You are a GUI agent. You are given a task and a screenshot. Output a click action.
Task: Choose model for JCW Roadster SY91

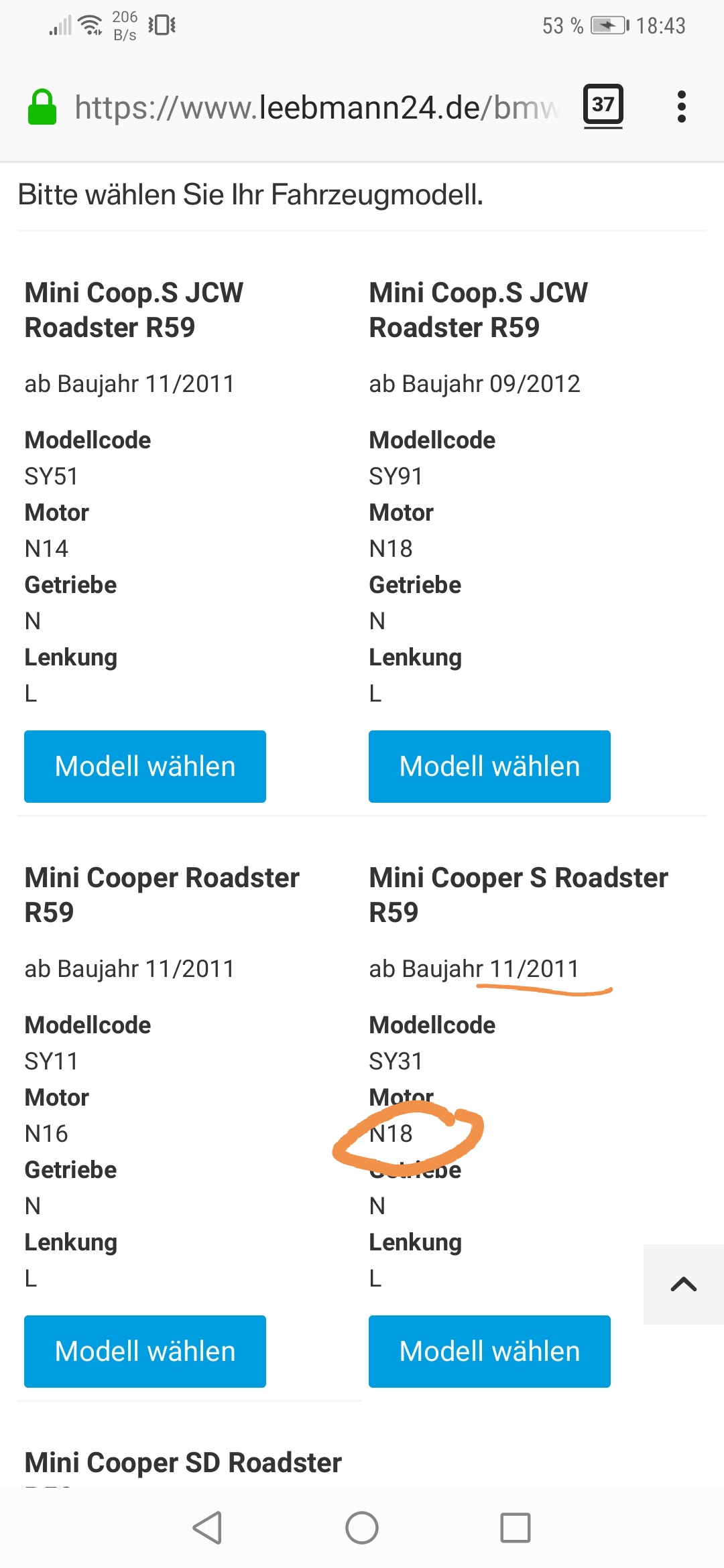tap(489, 766)
